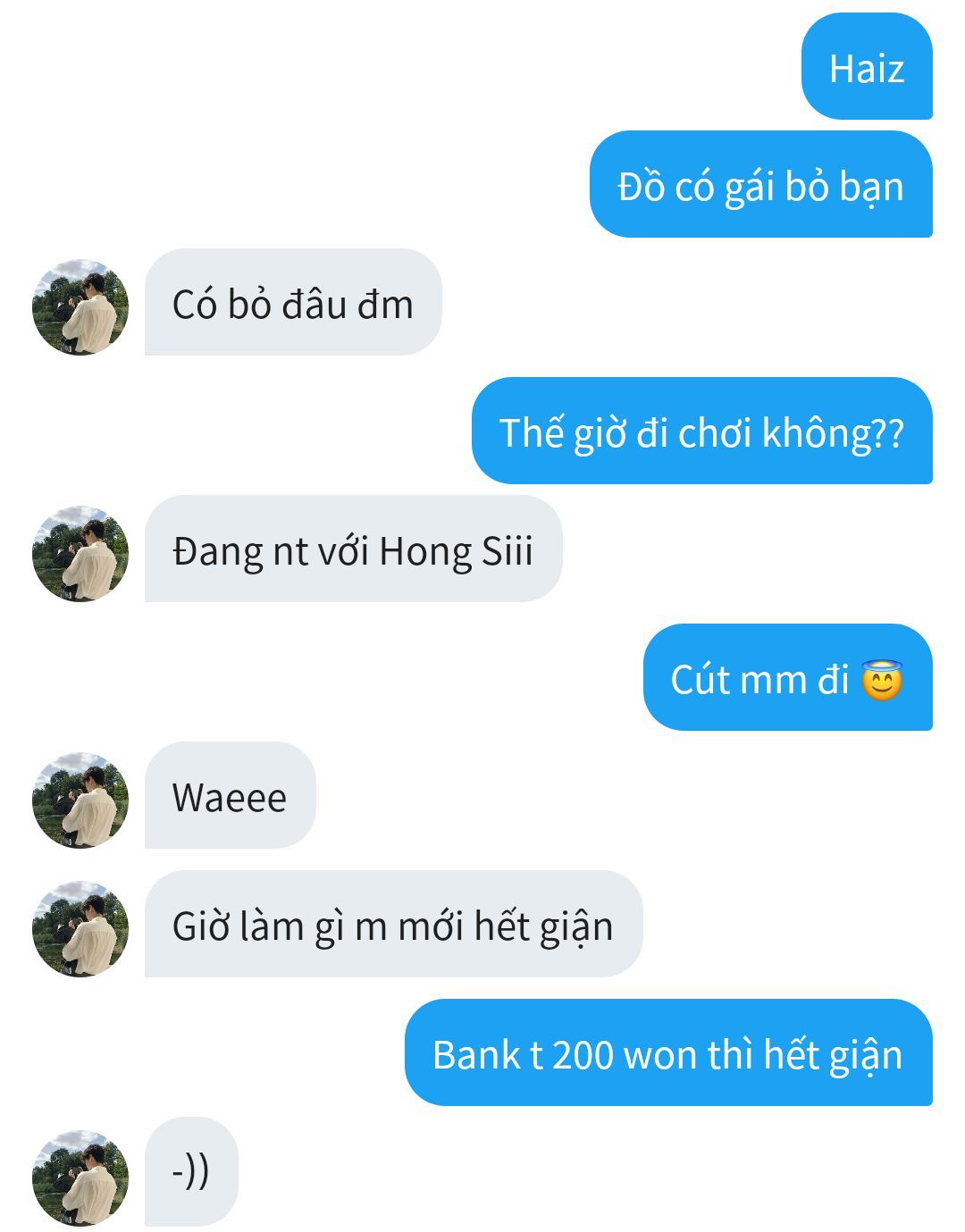965x1232 pixels.
Task: Open avatar beside 'Giờ làm gì m mới hết giận'
Action: 80,929
